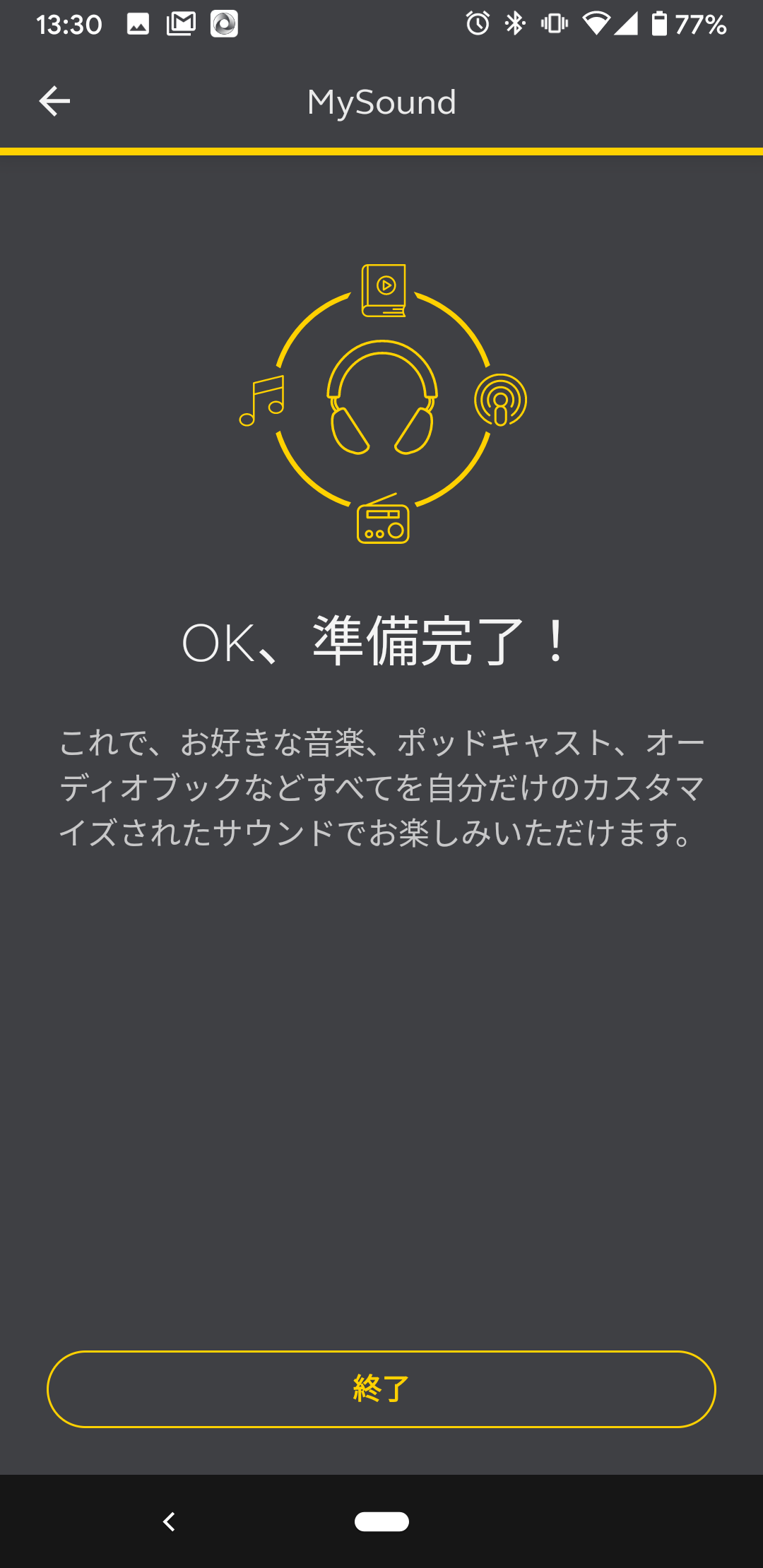Go to the home screen via the navigation pill
The width and height of the screenshot is (763, 1568).
pos(381,1521)
